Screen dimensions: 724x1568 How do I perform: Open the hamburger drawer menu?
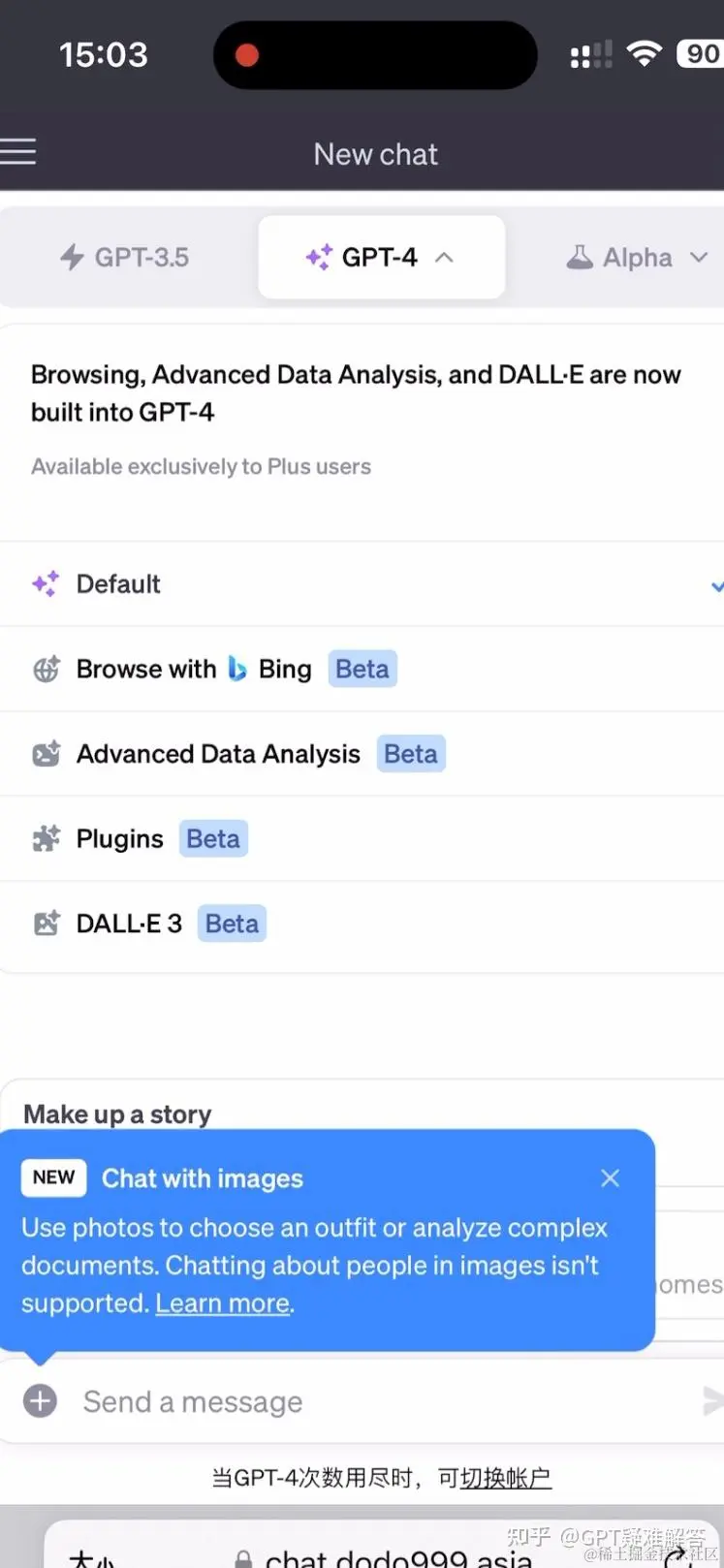[17, 152]
